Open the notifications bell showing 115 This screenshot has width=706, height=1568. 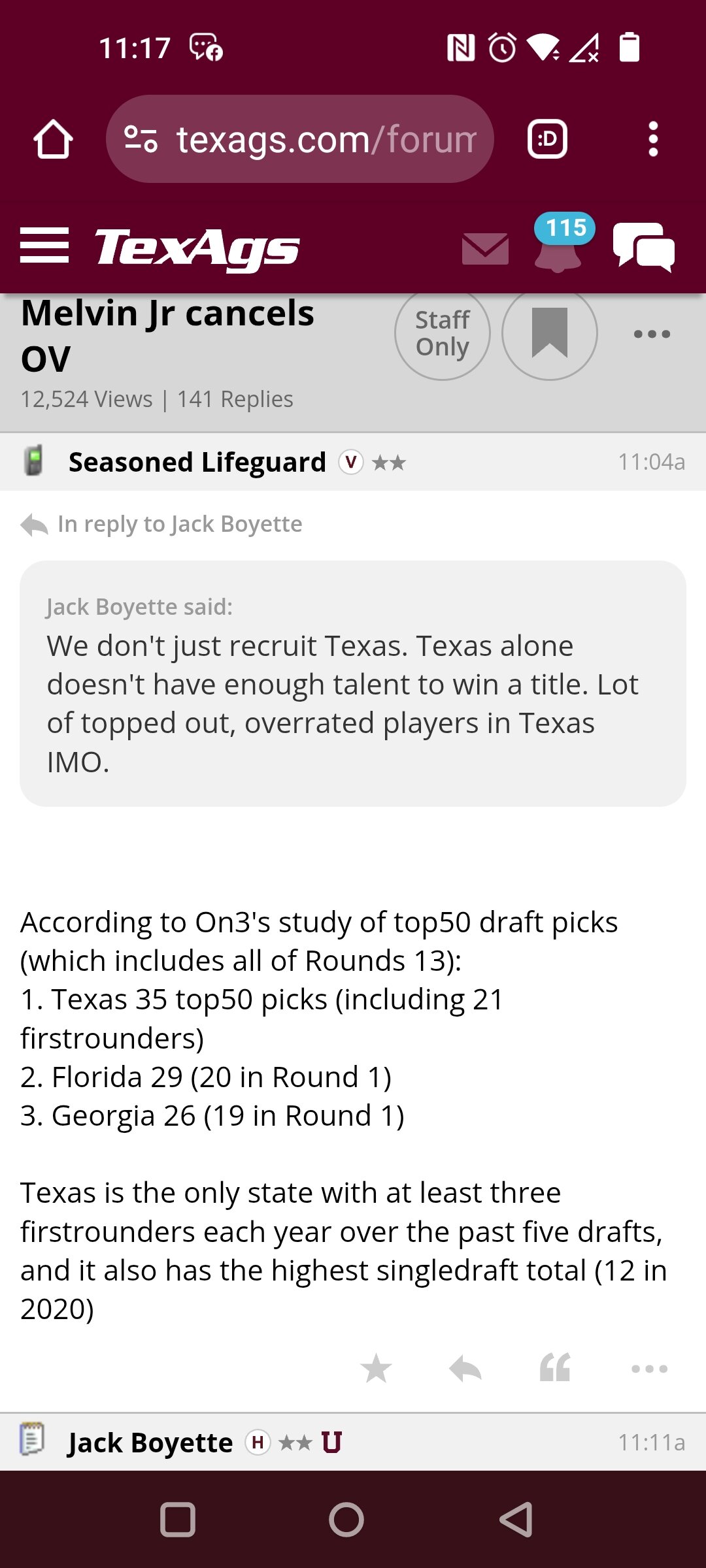point(561,243)
